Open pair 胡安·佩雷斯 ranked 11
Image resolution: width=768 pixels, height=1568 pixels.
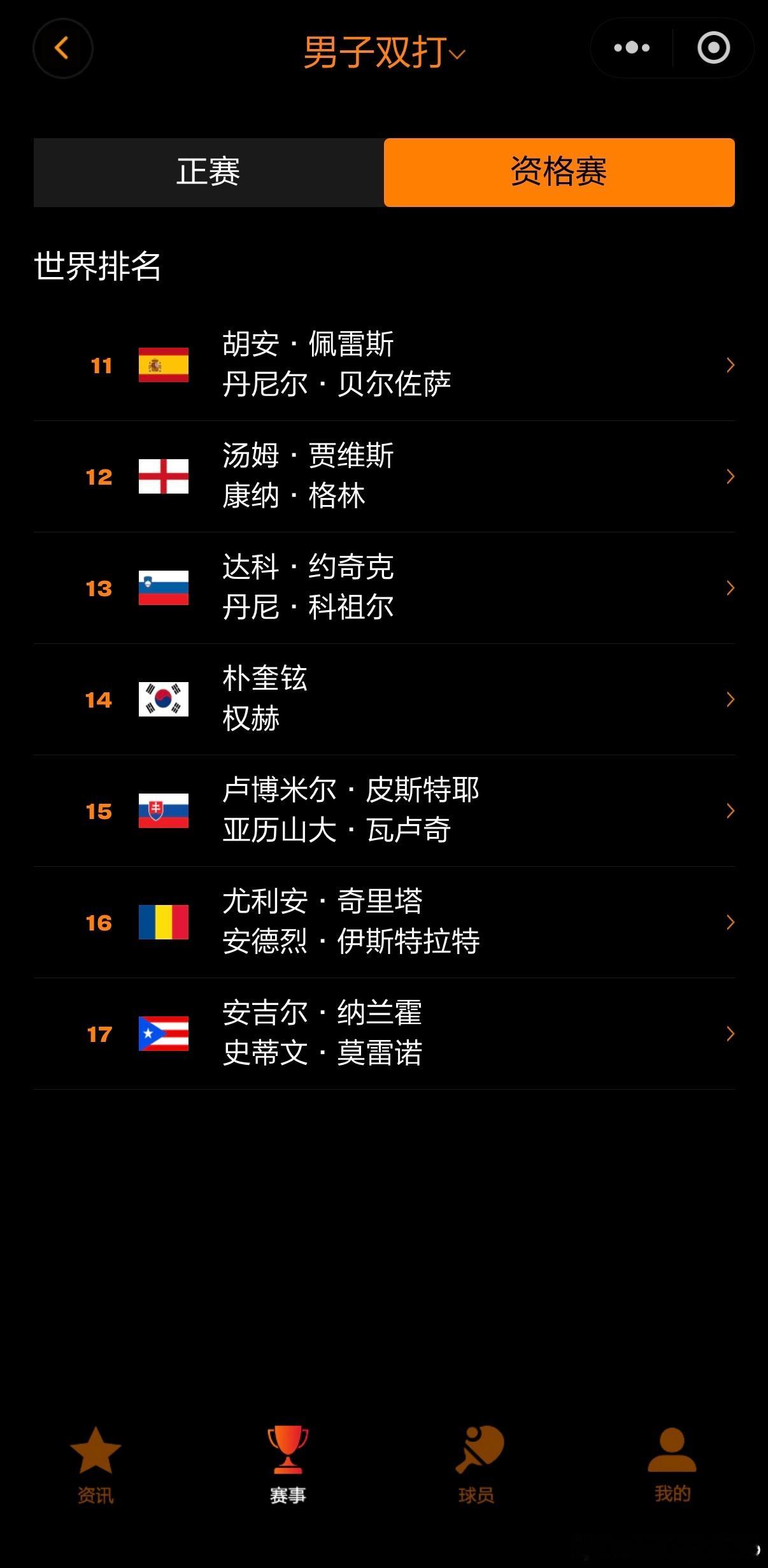click(x=384, y=365)
